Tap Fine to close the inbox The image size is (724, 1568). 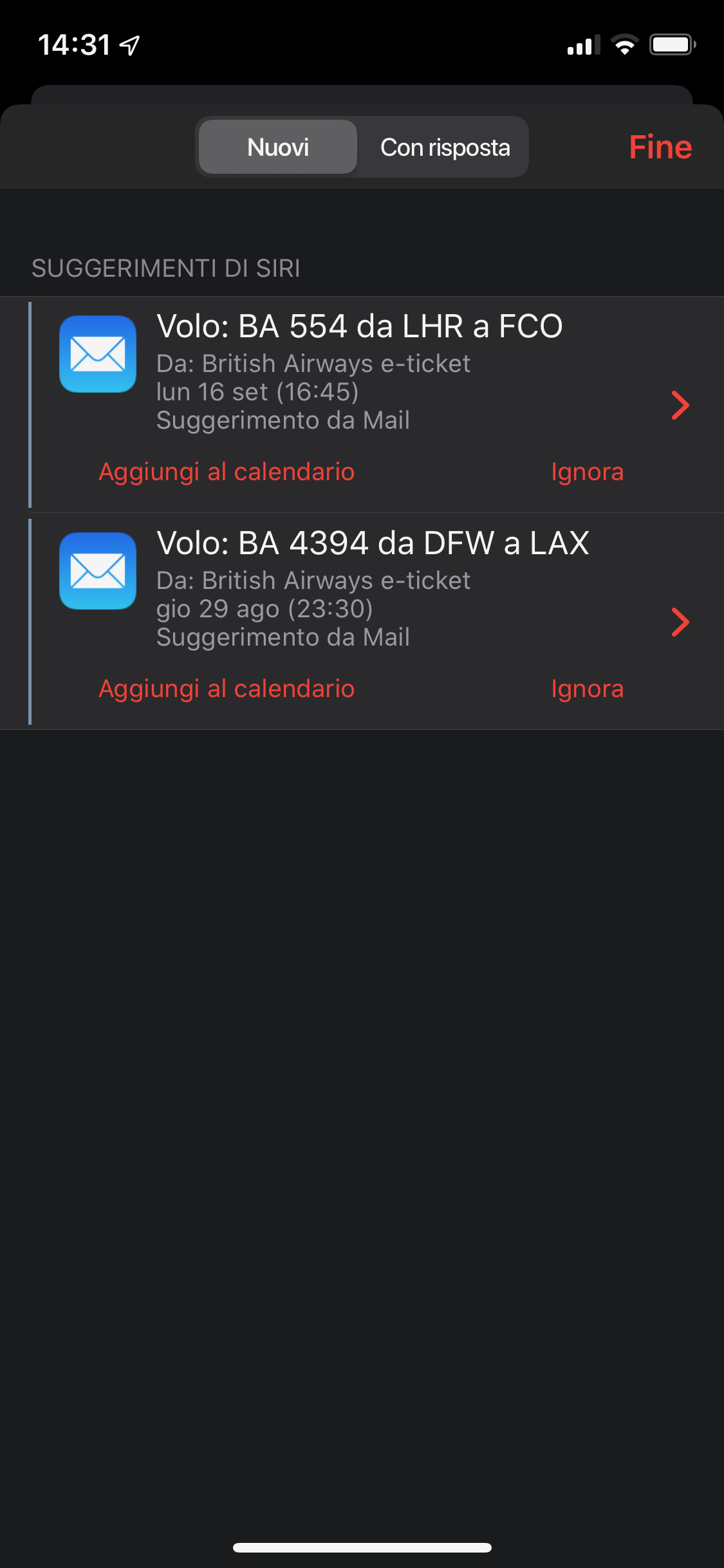tap(660, 147)
